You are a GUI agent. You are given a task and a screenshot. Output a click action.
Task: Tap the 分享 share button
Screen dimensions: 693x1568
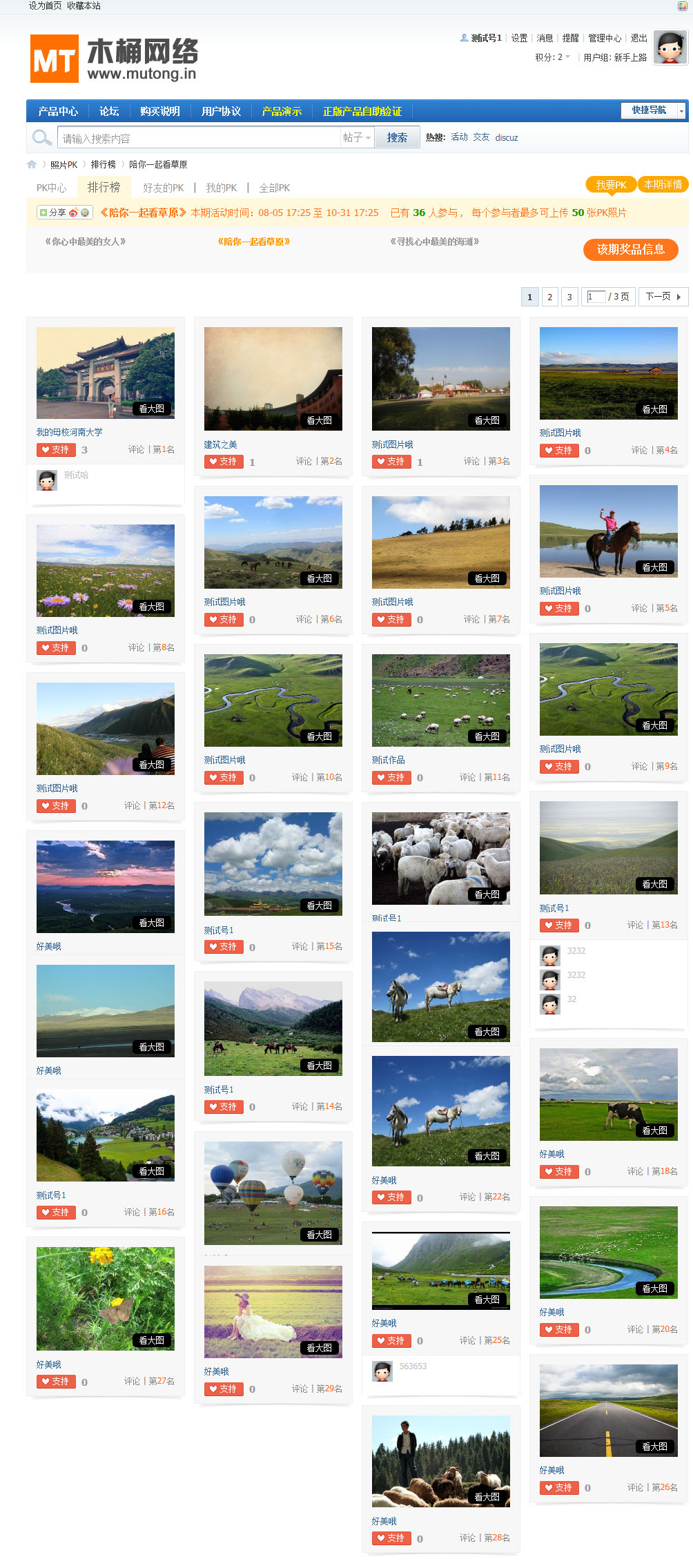[x=54, y=213]
